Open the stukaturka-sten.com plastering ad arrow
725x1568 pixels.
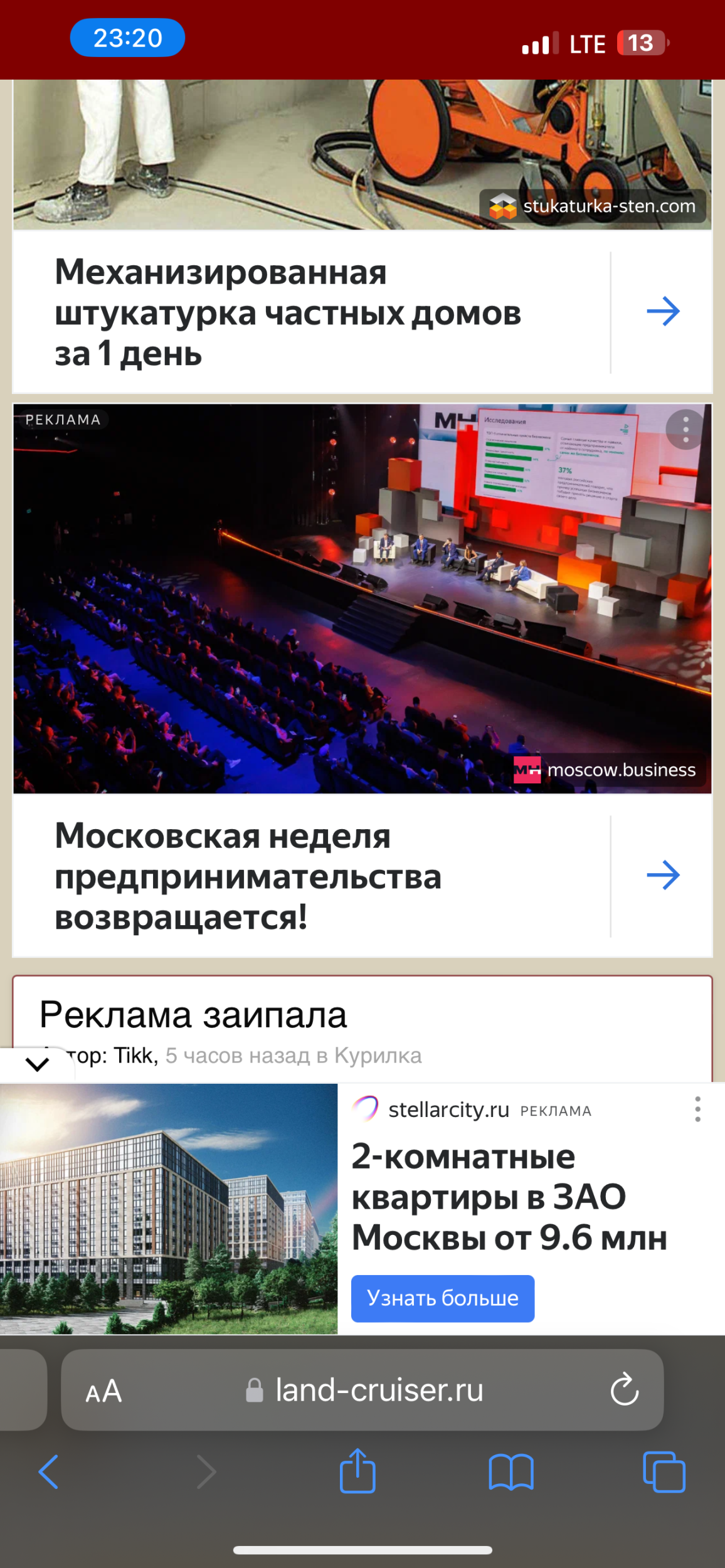tap(663, 312)
